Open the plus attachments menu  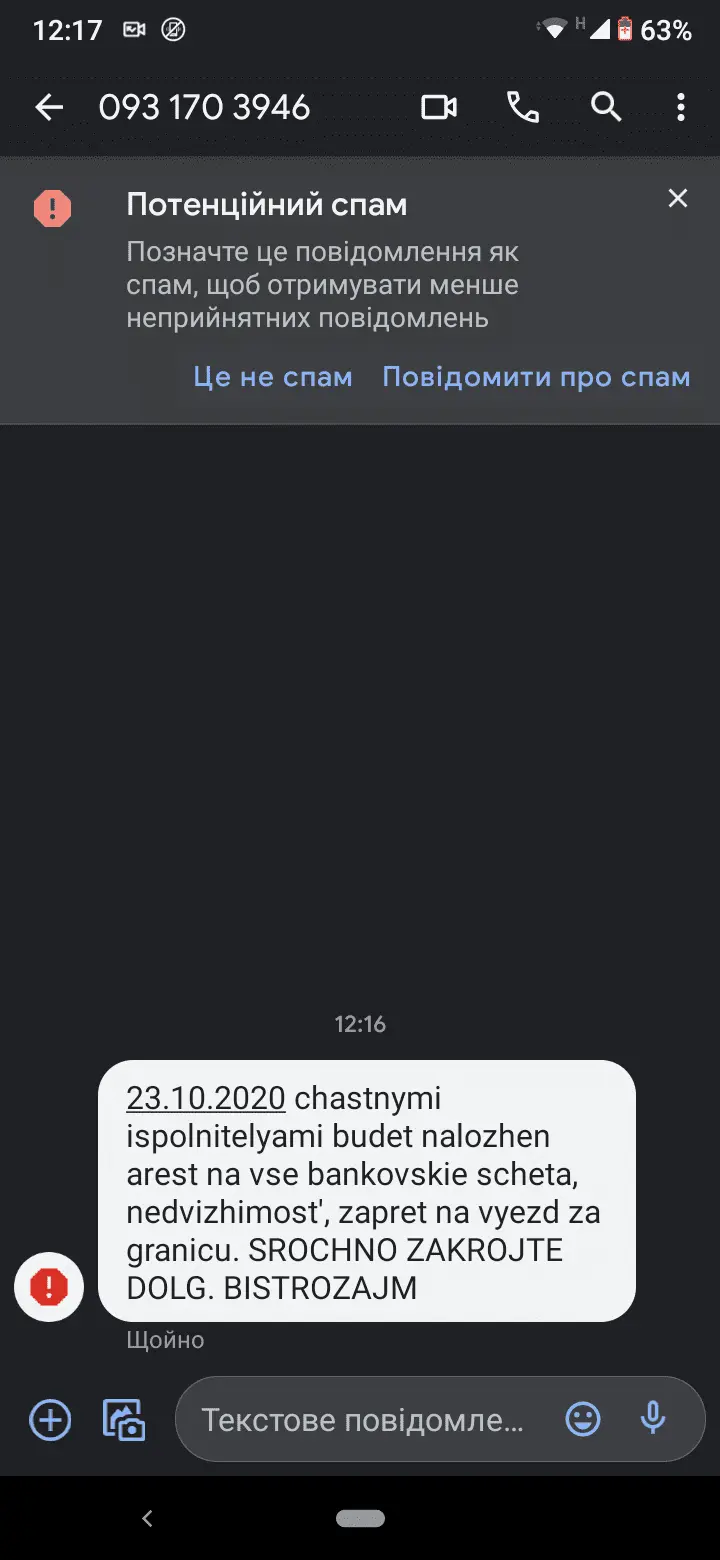tap(50, 1419)
